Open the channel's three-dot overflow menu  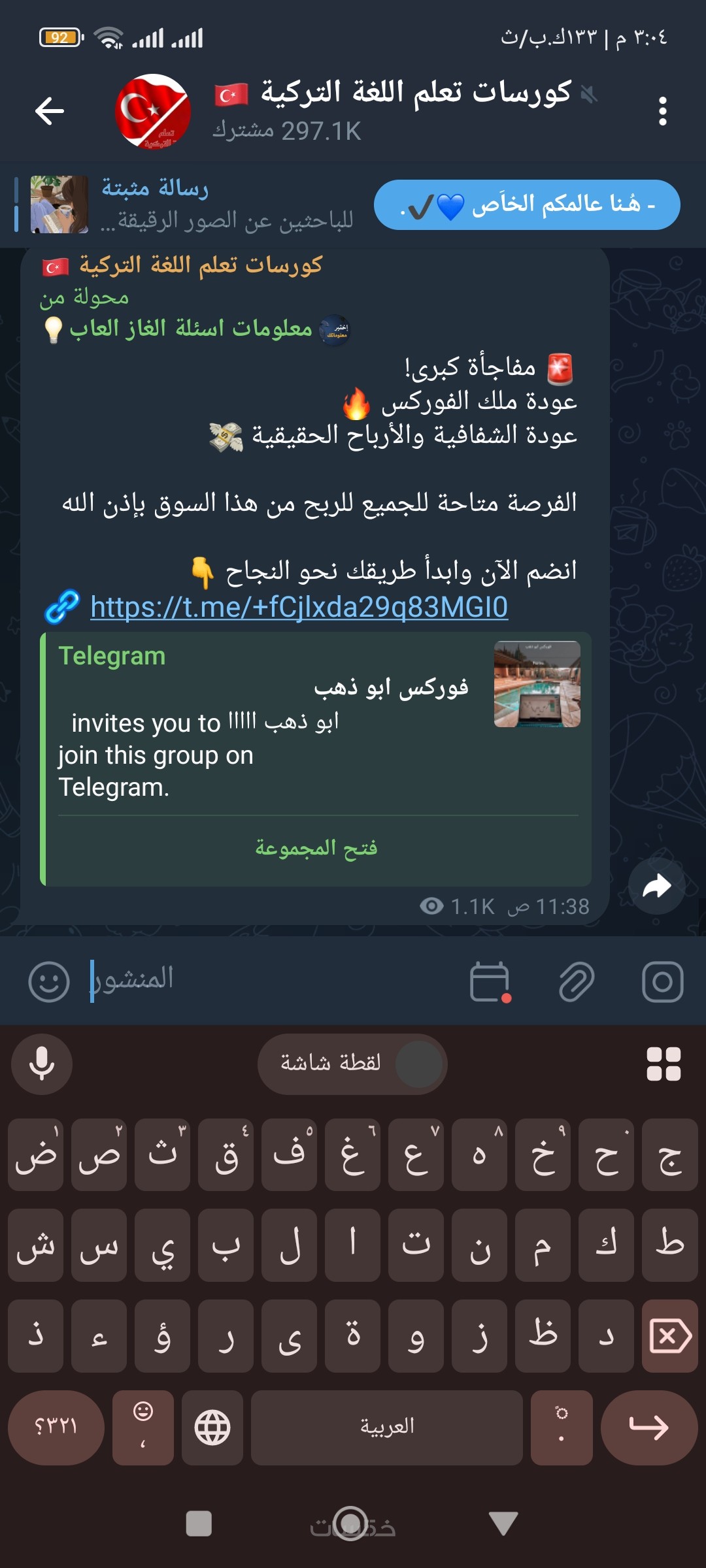[662, 111]
